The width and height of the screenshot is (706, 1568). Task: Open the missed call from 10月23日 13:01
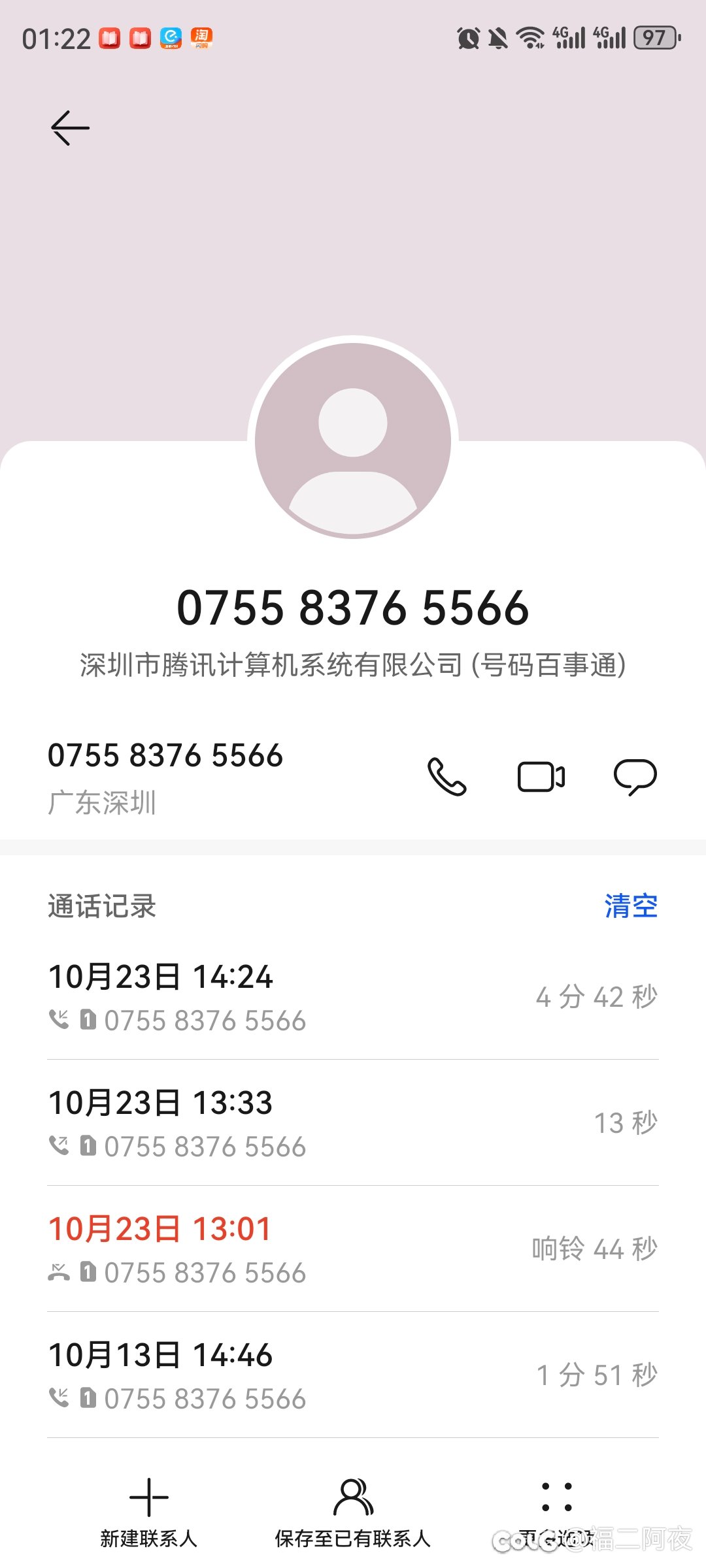353,1249
